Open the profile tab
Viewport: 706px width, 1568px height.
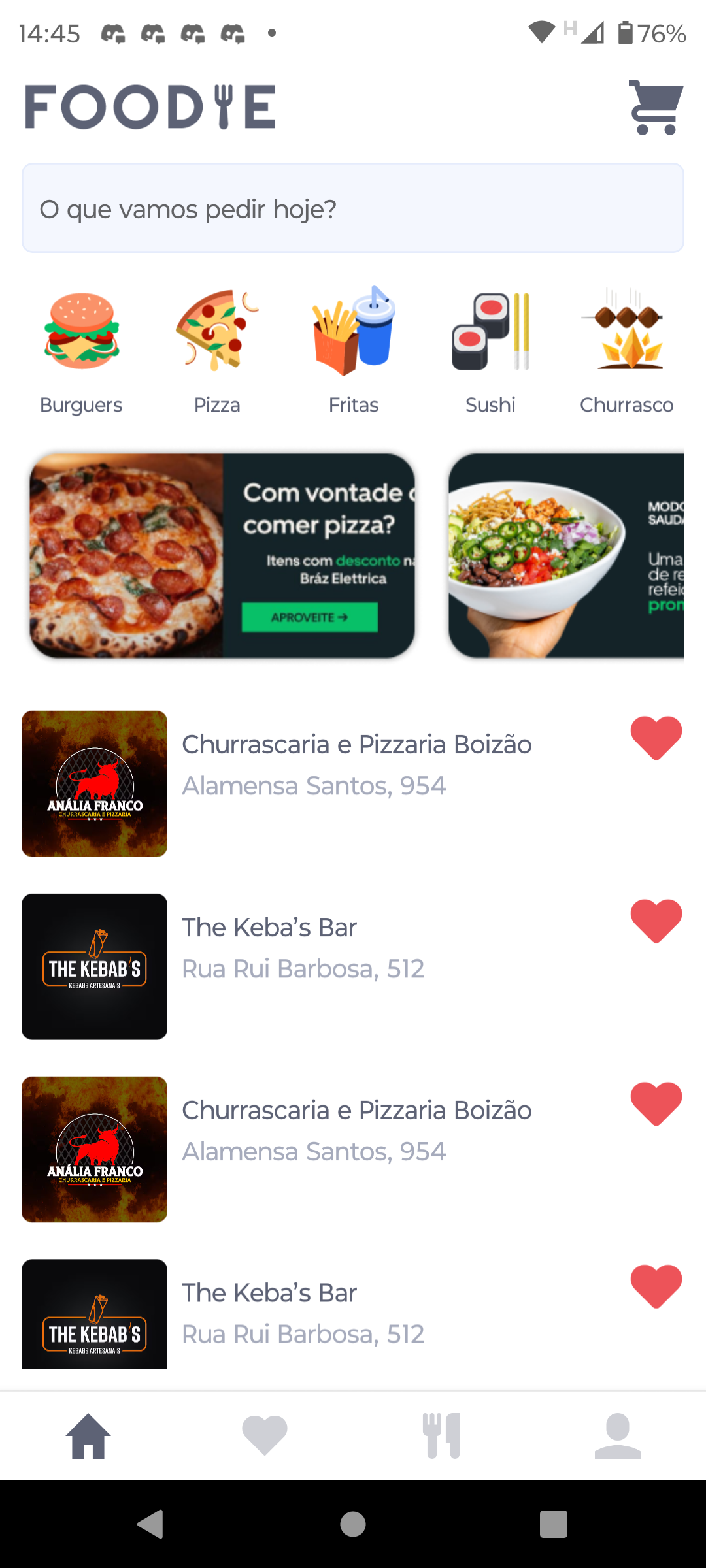click(x=617, y=1435)
